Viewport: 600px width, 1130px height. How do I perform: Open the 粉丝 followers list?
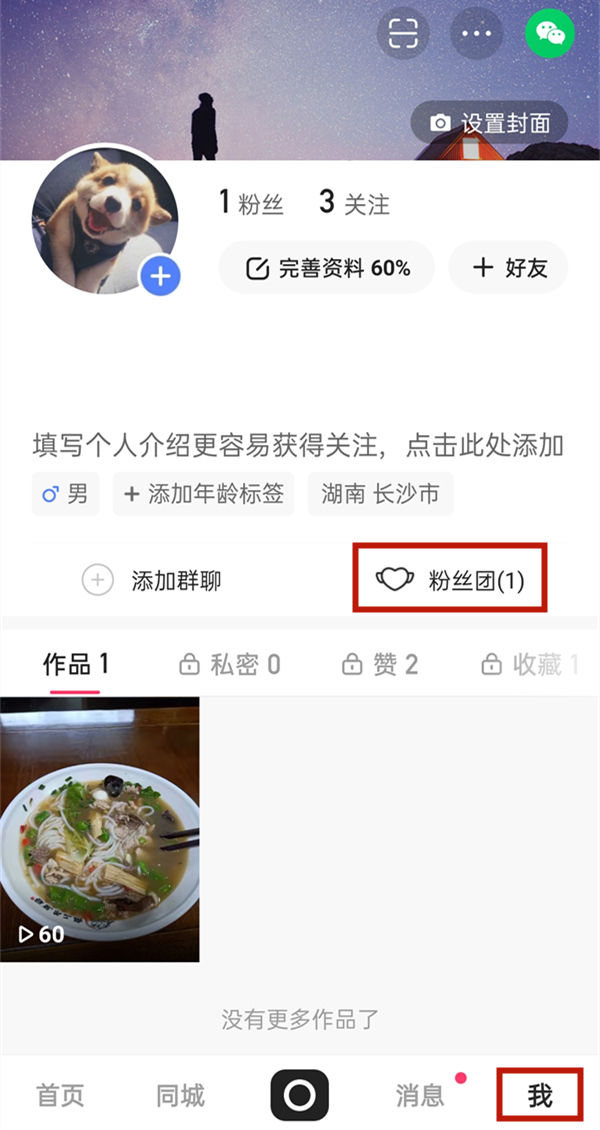point(252,204)
